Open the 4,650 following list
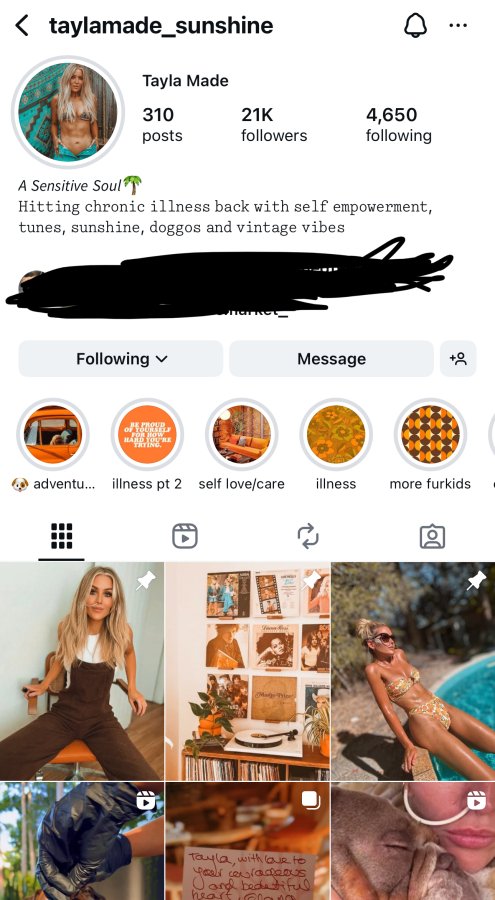 (399, 125)
